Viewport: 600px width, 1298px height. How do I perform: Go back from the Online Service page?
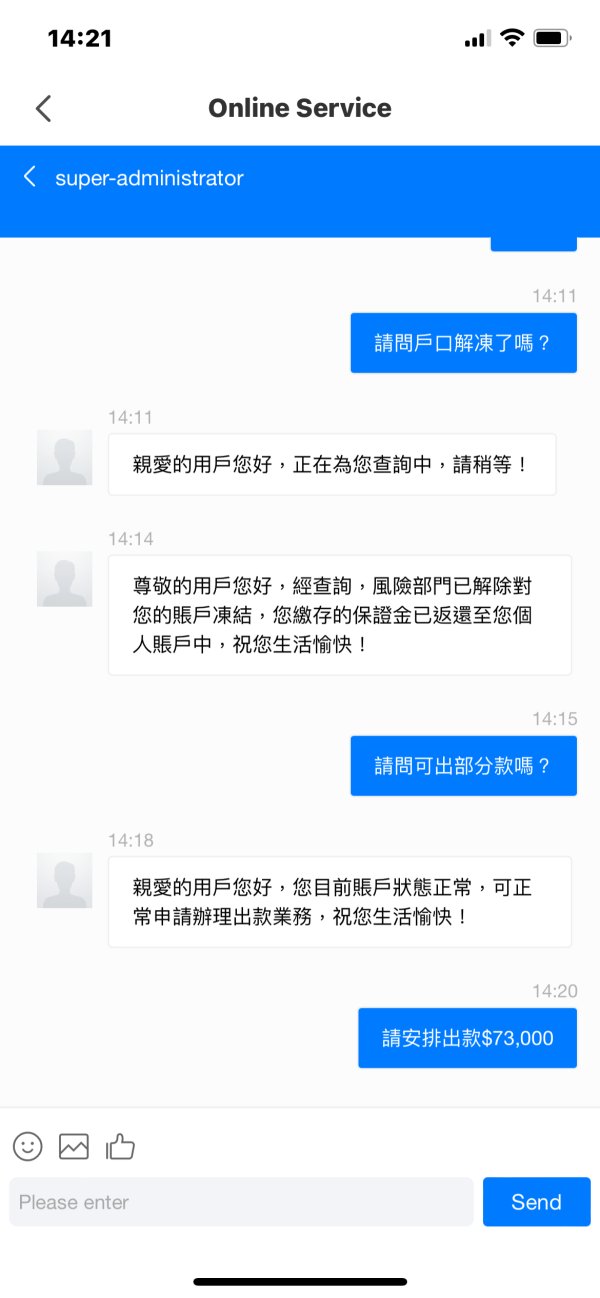coord(43,108)
